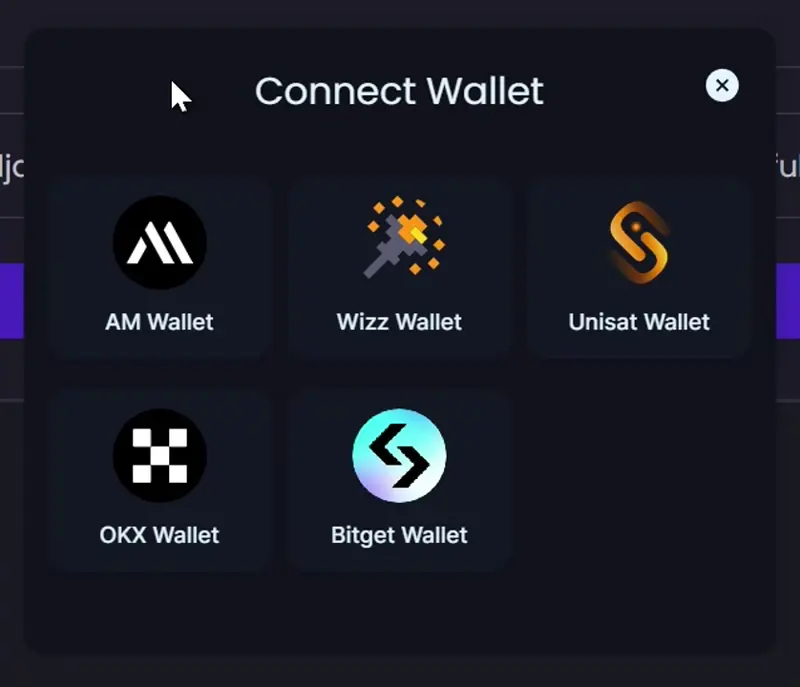Choose Wizz Wallet to connect
This screenshot has width=800, height=687.
[x=400, y=266]
